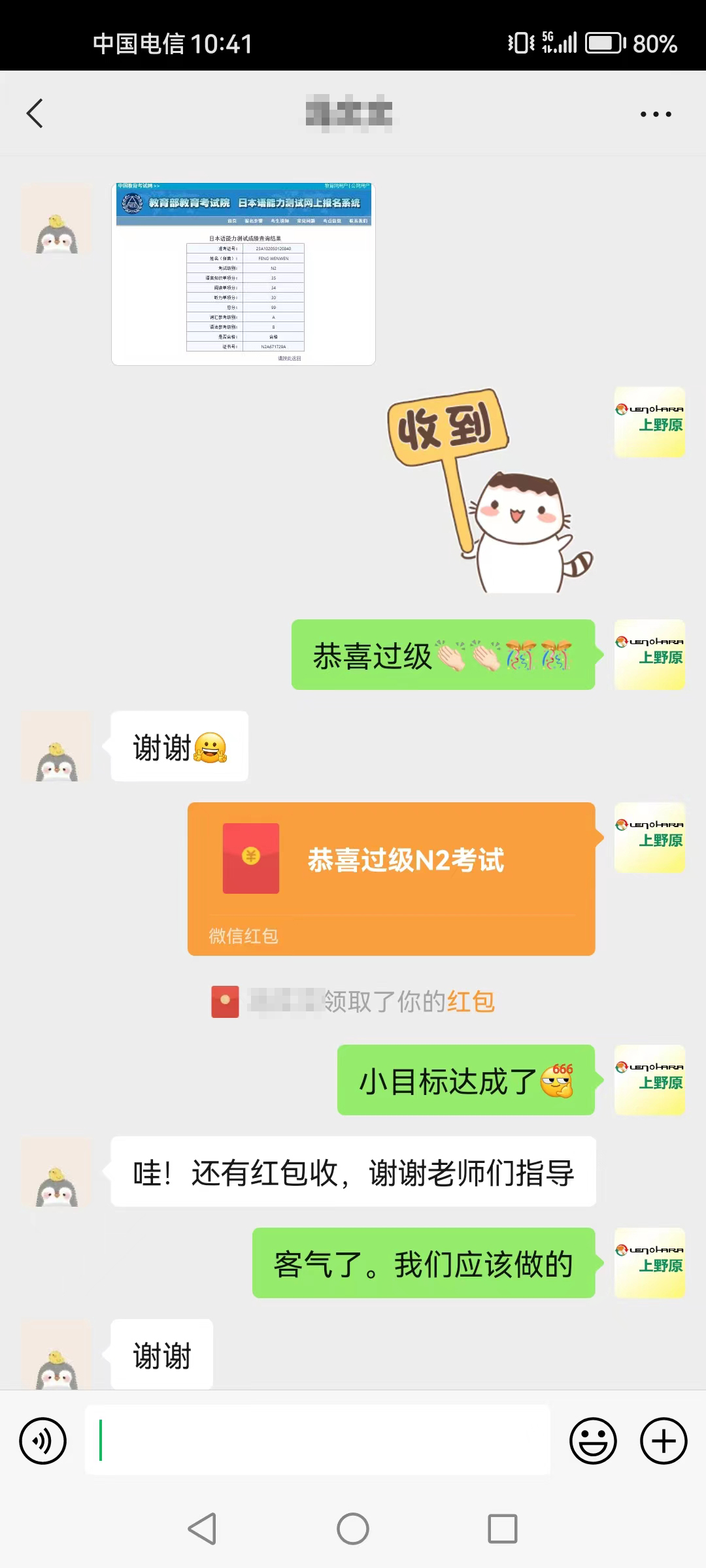The height and width of the screenshot is (1568, 706).
Task: Open the recent apps view
Action: pos(502,1529)
